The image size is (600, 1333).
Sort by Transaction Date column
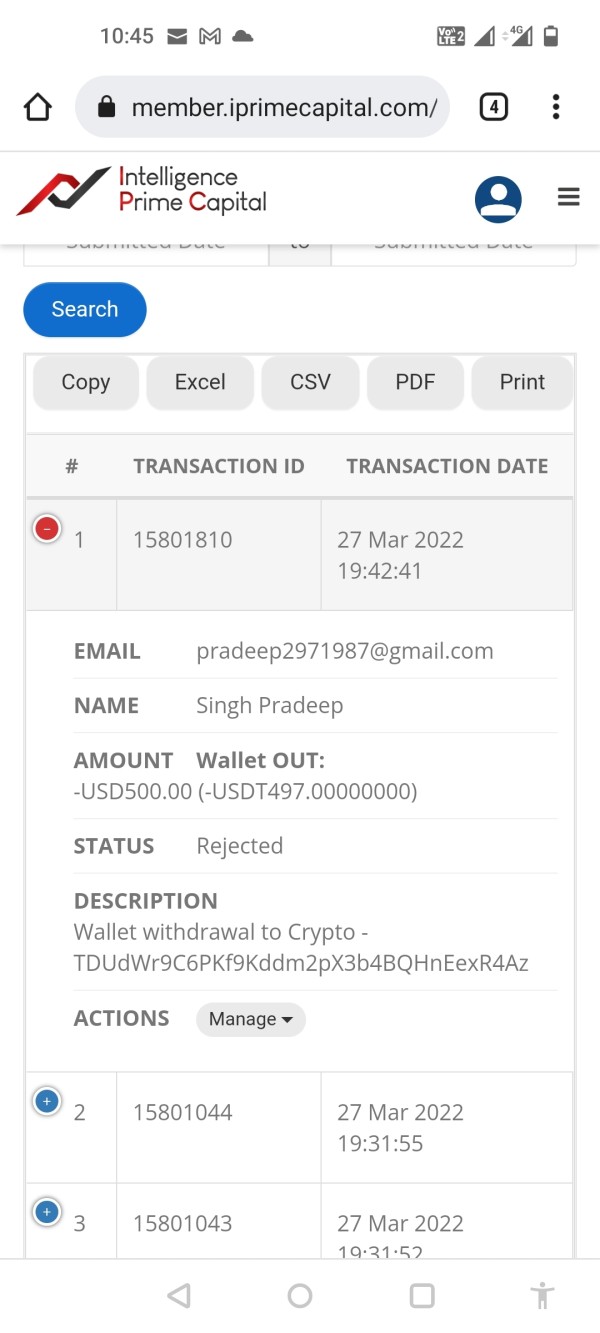click(447, 466)
